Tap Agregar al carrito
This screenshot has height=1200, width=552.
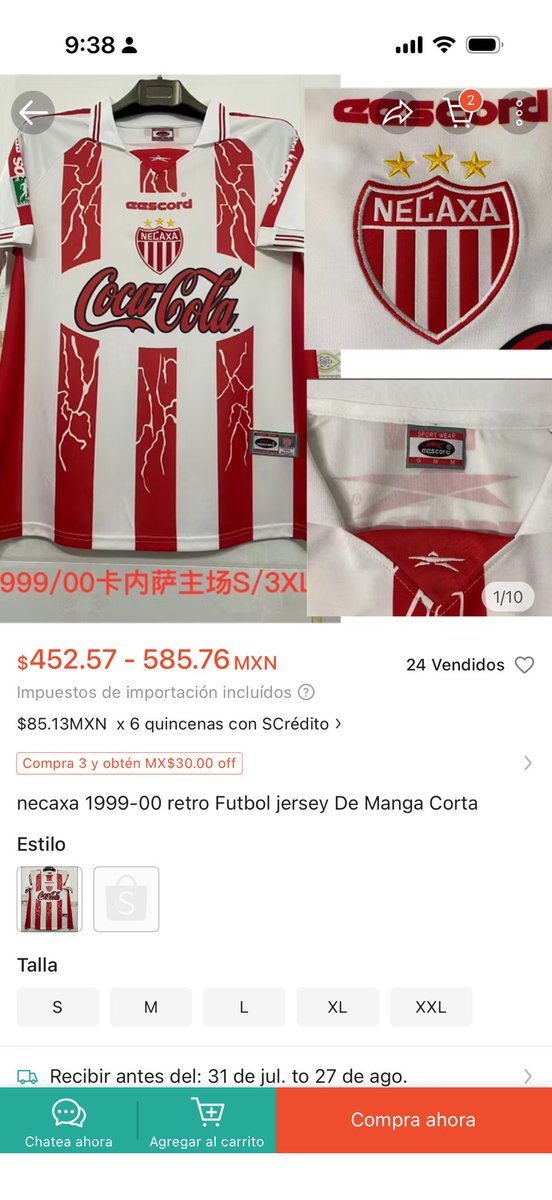pyautogui.click(x=207, y=1120)
